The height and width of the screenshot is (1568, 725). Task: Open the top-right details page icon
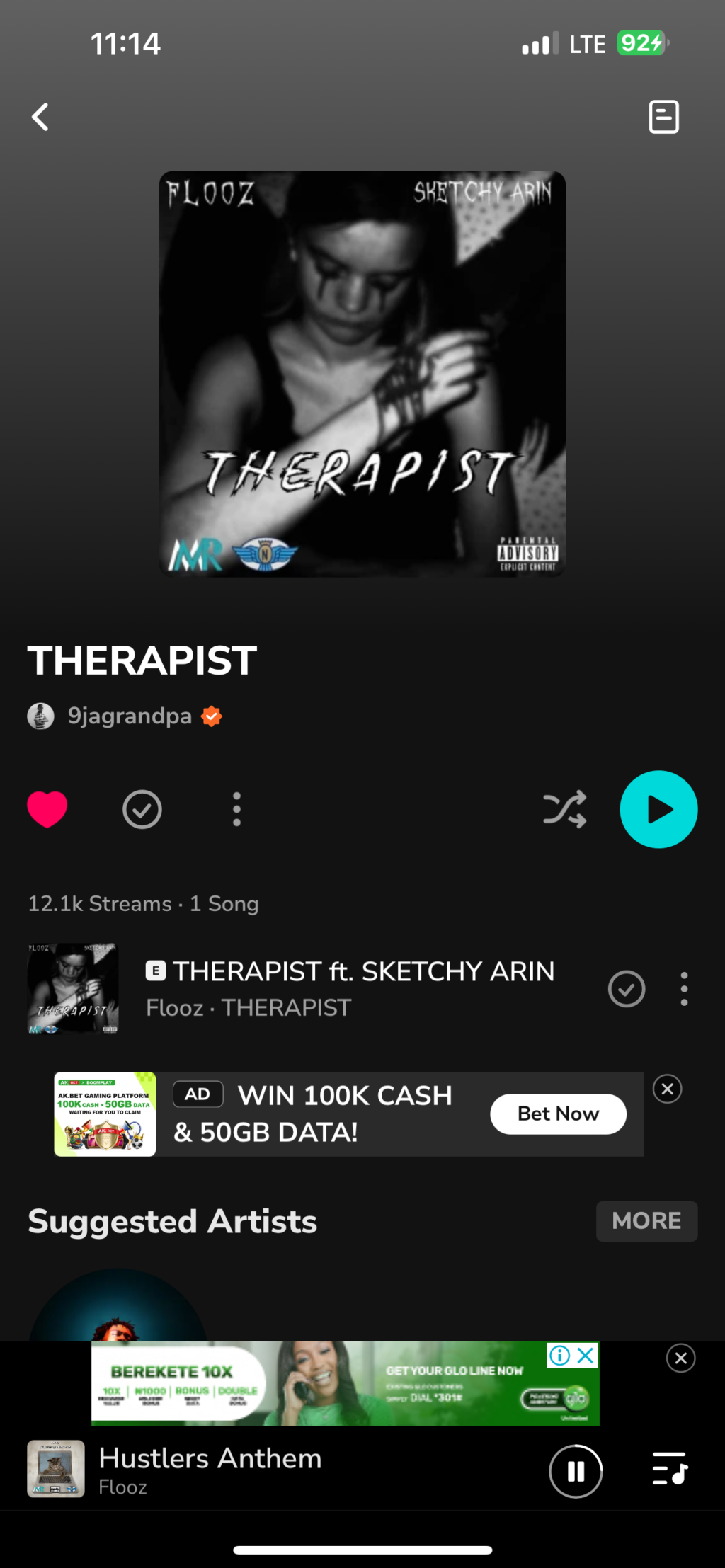(x=663, y=117)
